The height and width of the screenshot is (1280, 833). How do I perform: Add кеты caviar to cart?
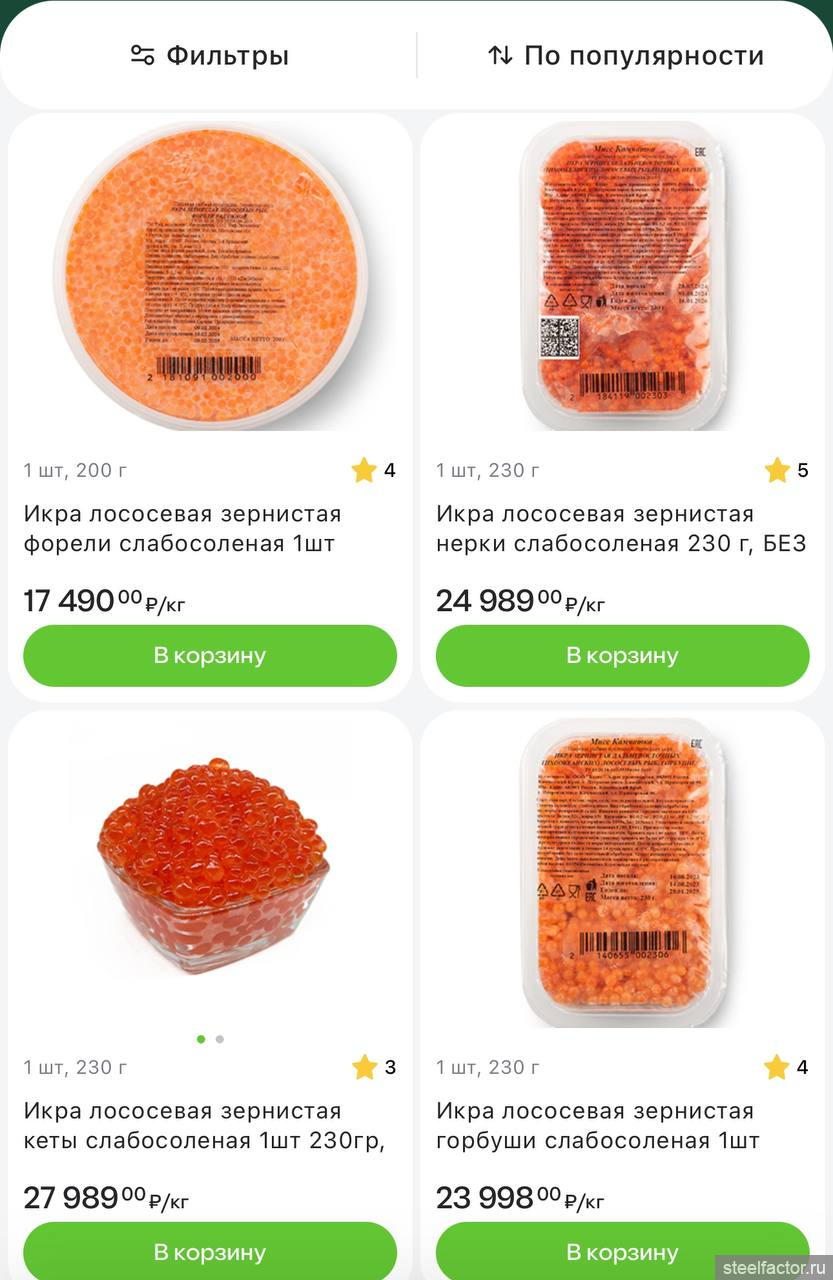(210, 1252)
